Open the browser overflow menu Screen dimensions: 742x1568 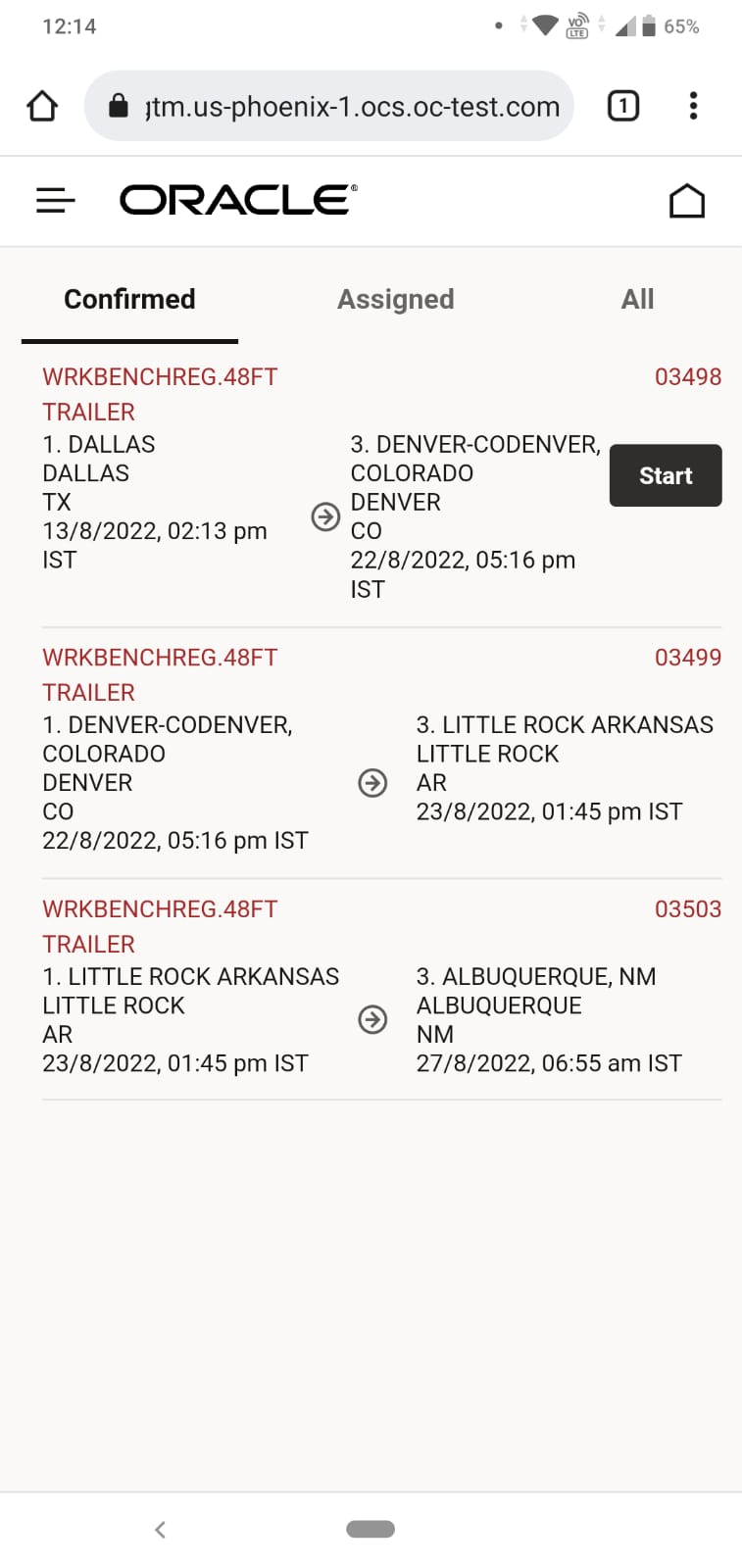pos(693,106)
